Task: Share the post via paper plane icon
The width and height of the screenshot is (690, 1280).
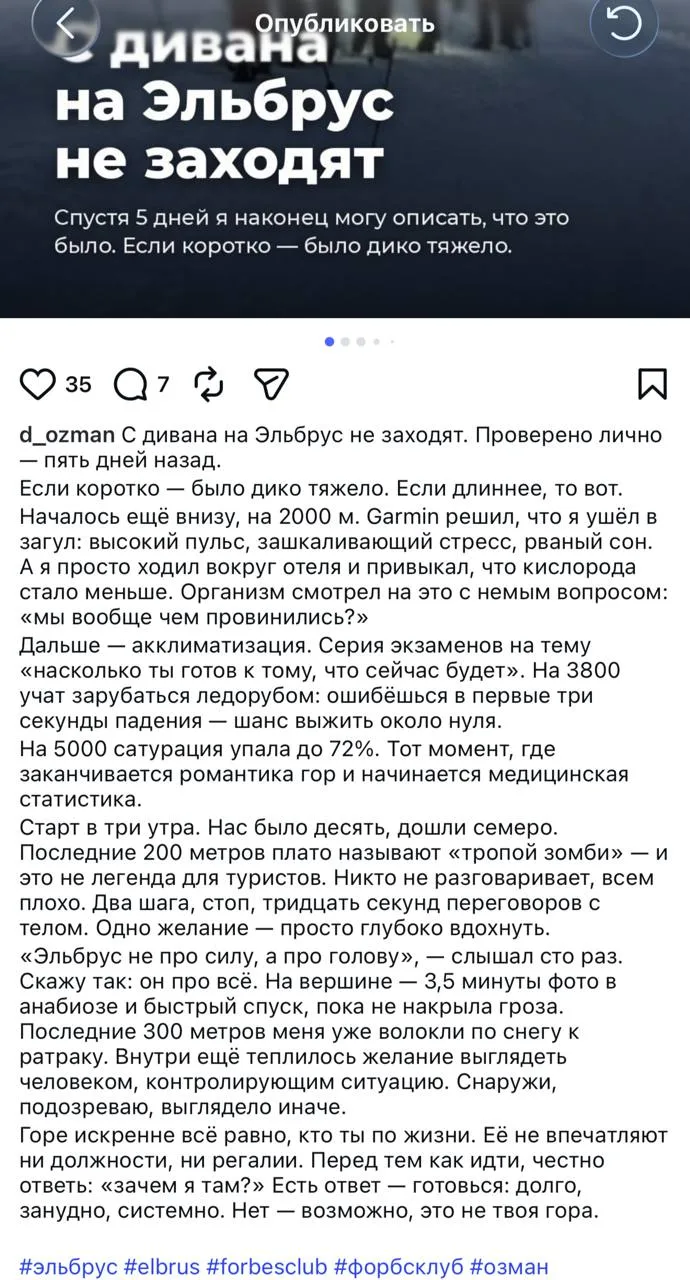Action: [x=271, y=384]
